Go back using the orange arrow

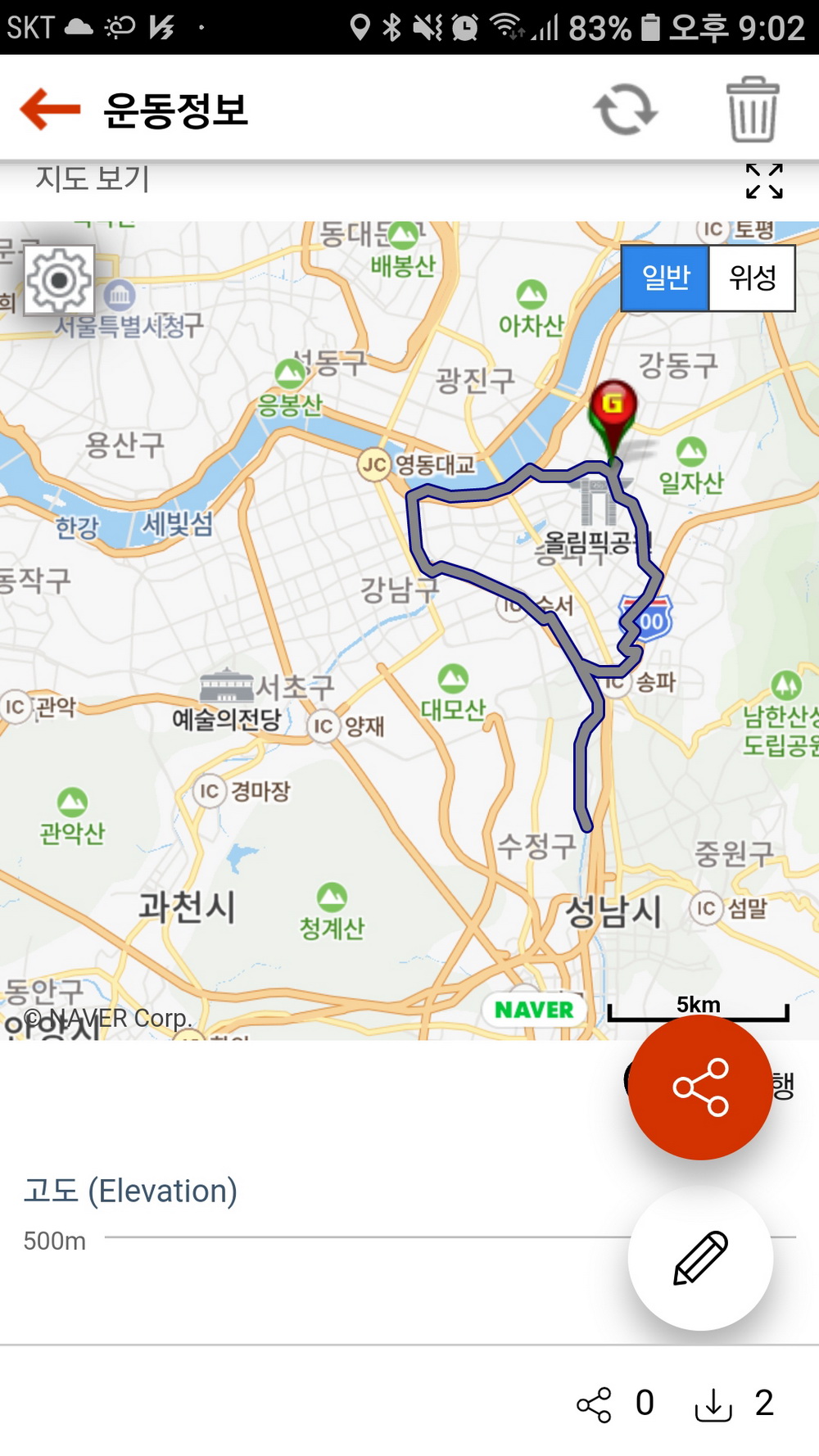click(x=50, y=109)
